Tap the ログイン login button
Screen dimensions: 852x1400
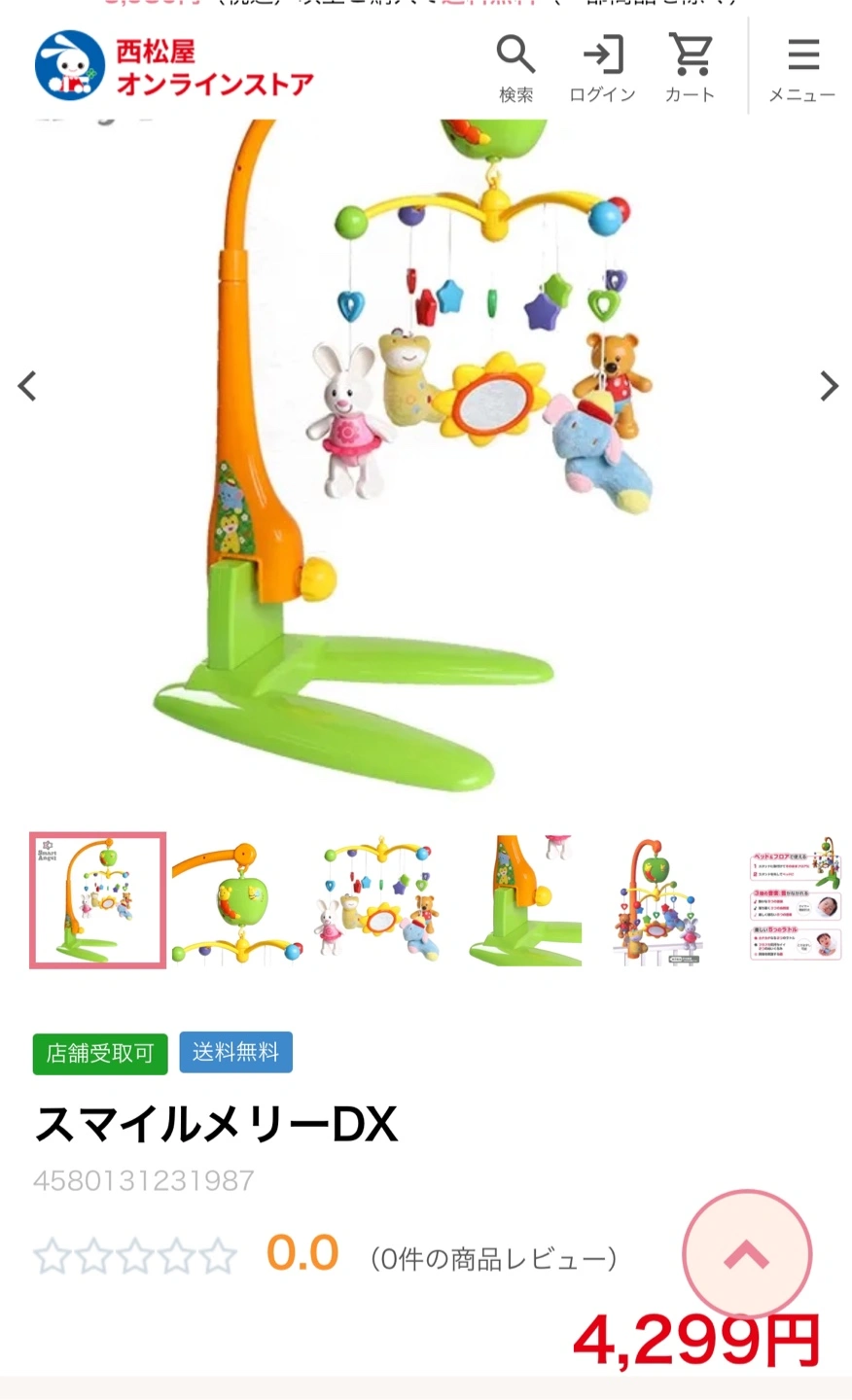tap(602, 67)
